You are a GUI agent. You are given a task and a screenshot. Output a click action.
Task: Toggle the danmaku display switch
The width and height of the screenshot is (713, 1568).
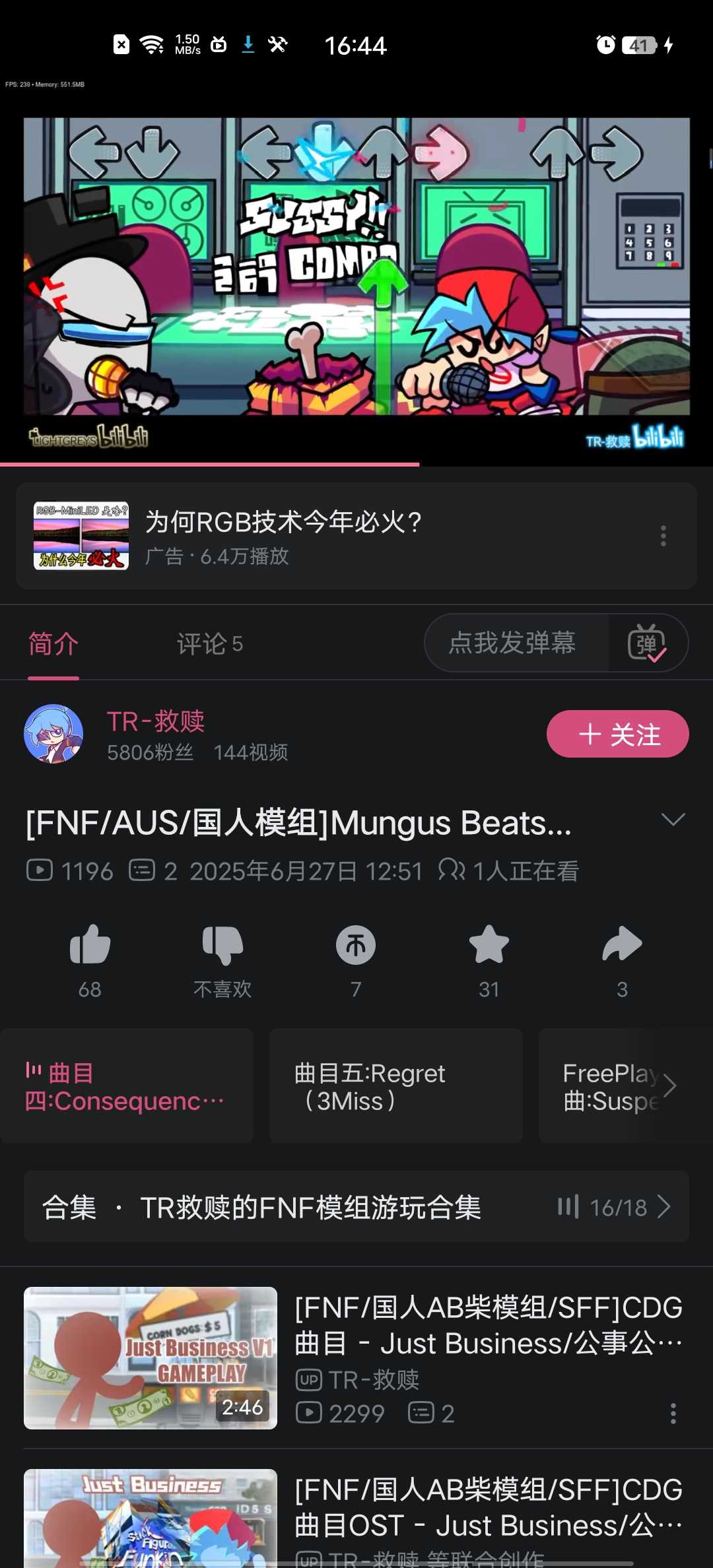(x=647, y=643)
